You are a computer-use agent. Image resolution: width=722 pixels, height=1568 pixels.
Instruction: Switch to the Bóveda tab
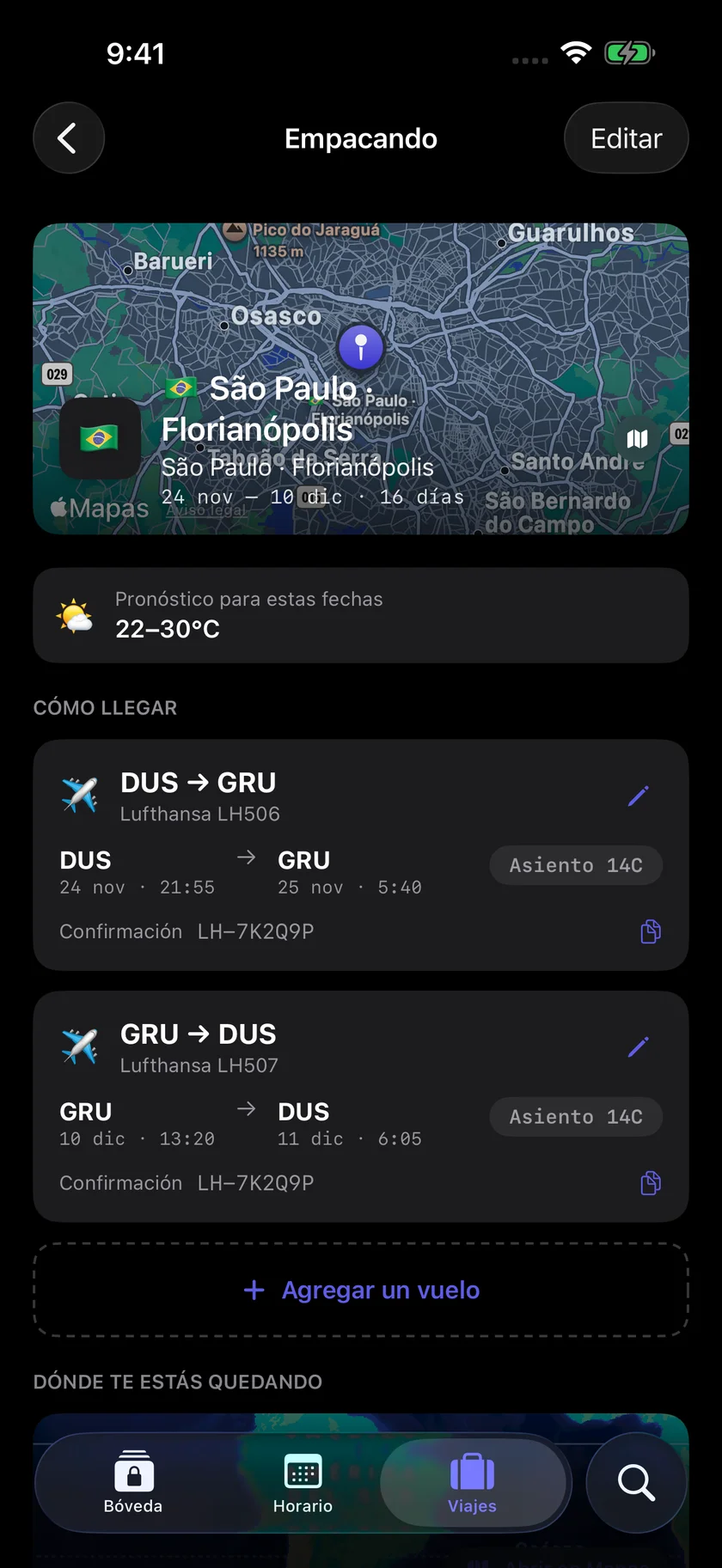pyautogui.click(x=133, y=1483)
